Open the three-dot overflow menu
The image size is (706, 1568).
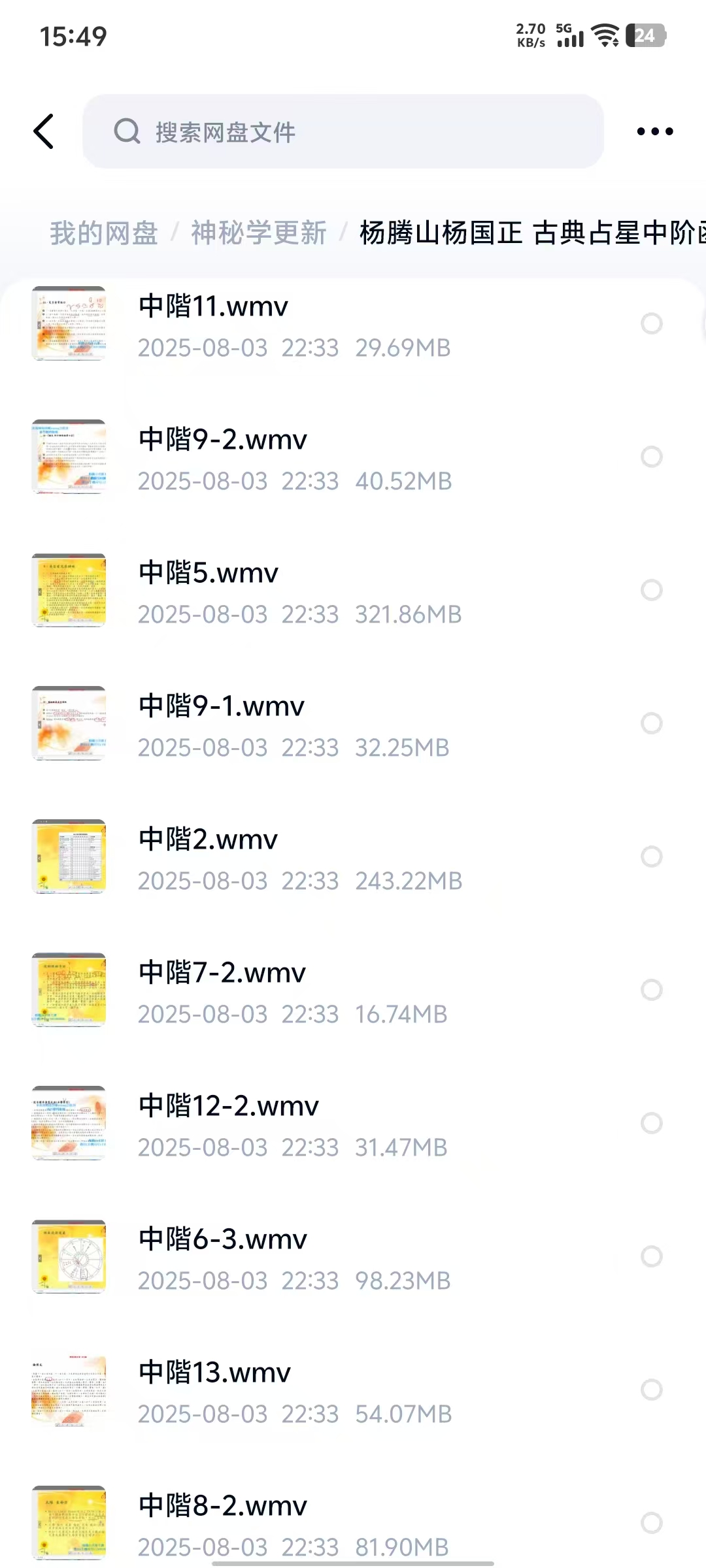tap(654, 131)
